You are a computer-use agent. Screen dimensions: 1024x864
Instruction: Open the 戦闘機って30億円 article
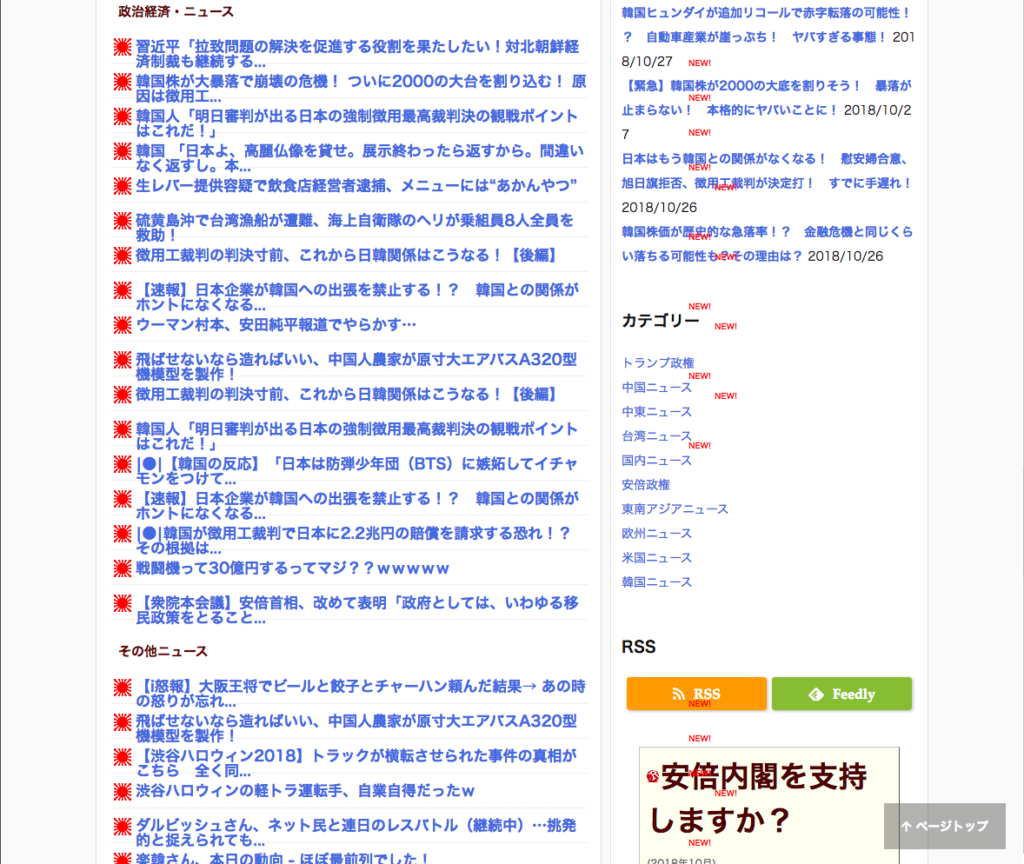click(292, 568)
